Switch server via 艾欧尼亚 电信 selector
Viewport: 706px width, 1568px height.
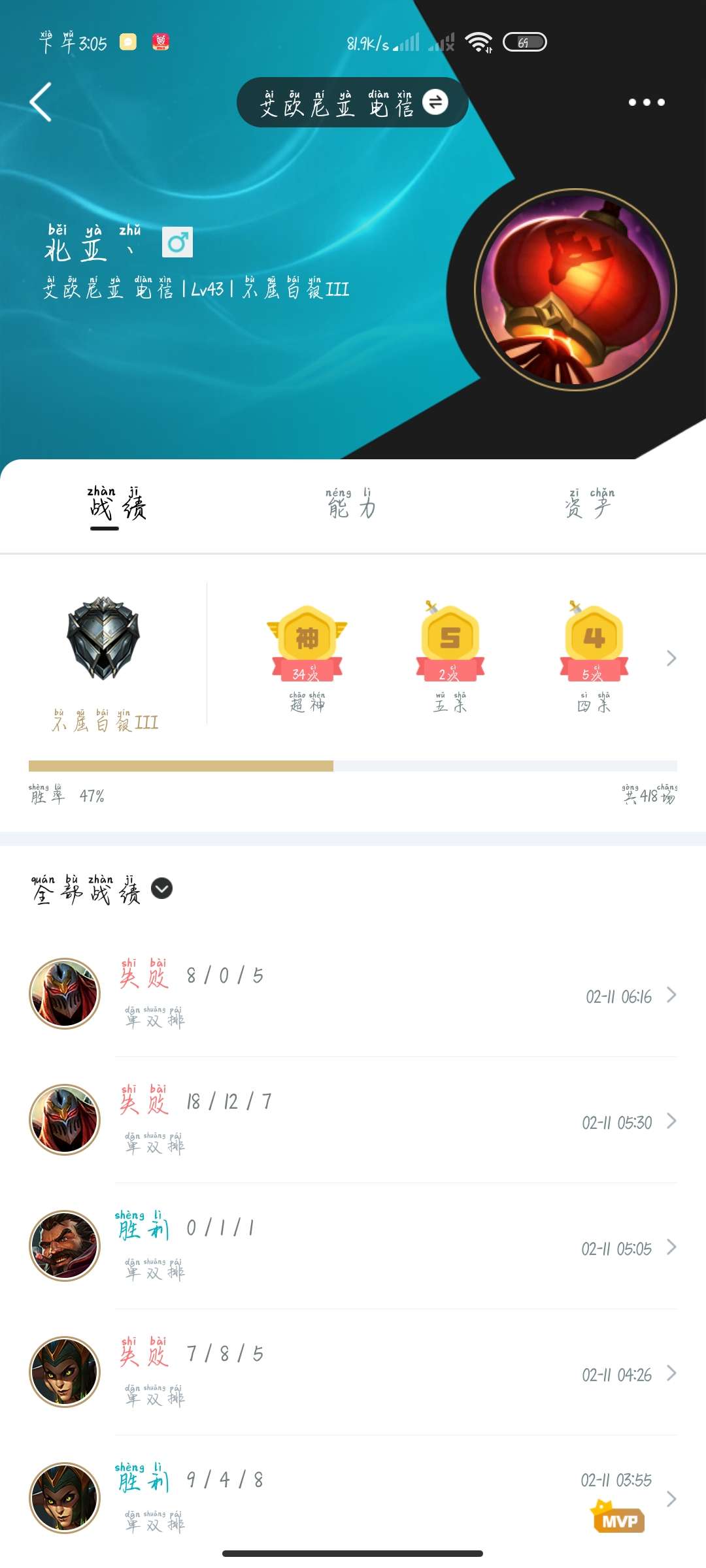pyautogui.click(x=352, y=103)
